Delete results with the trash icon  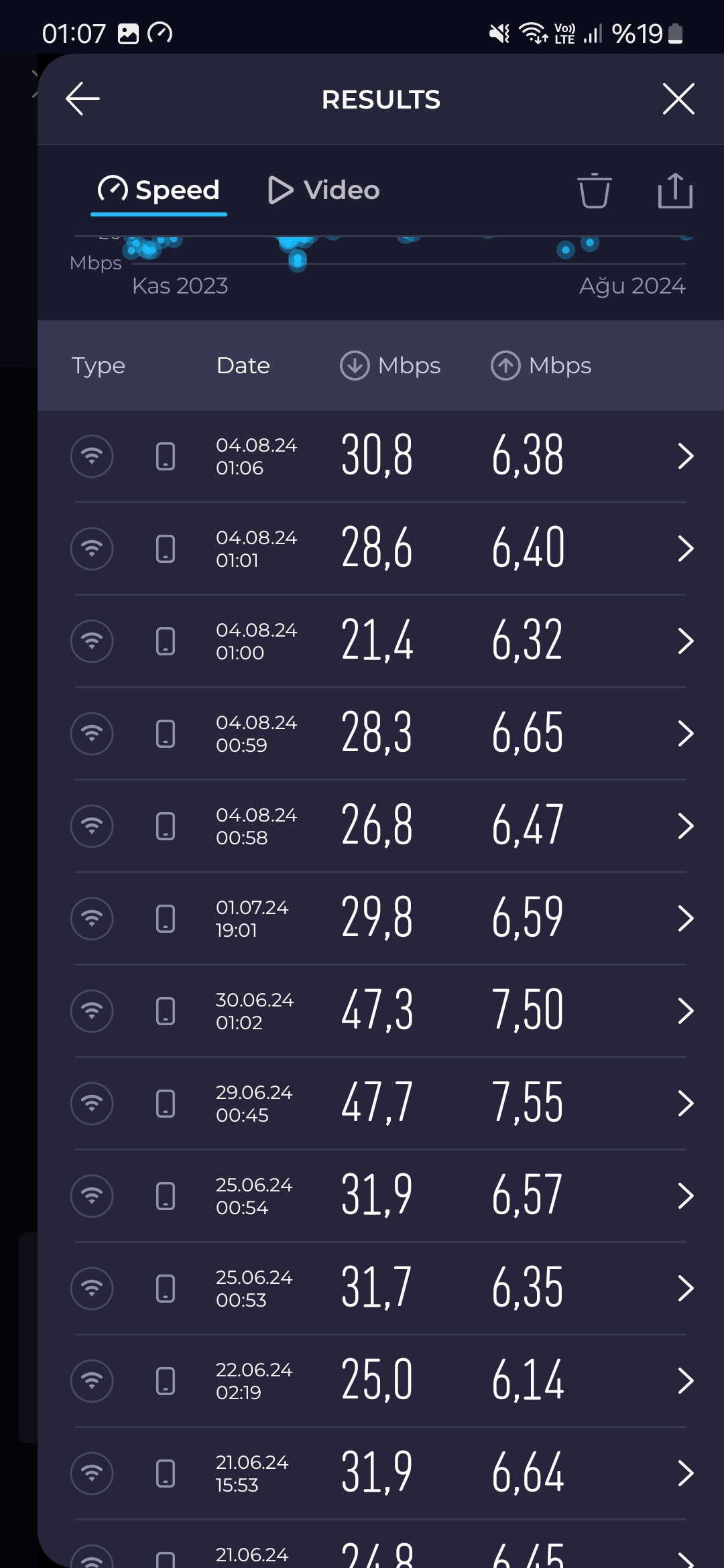(594, 191)
